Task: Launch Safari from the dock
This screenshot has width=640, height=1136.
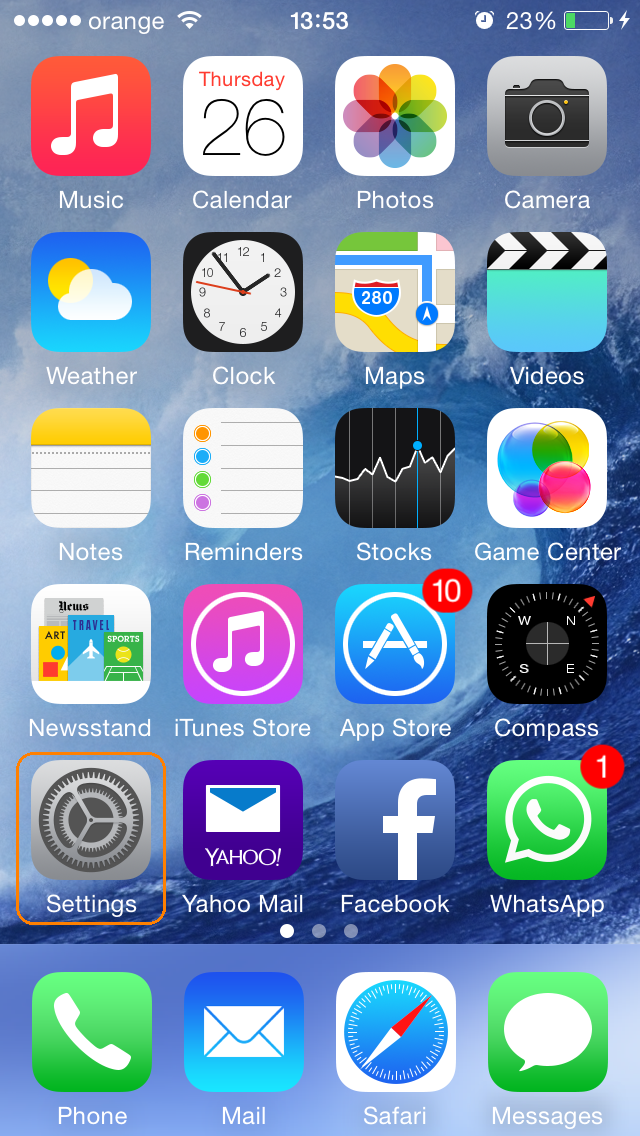Action: [x=395, y=1032]
